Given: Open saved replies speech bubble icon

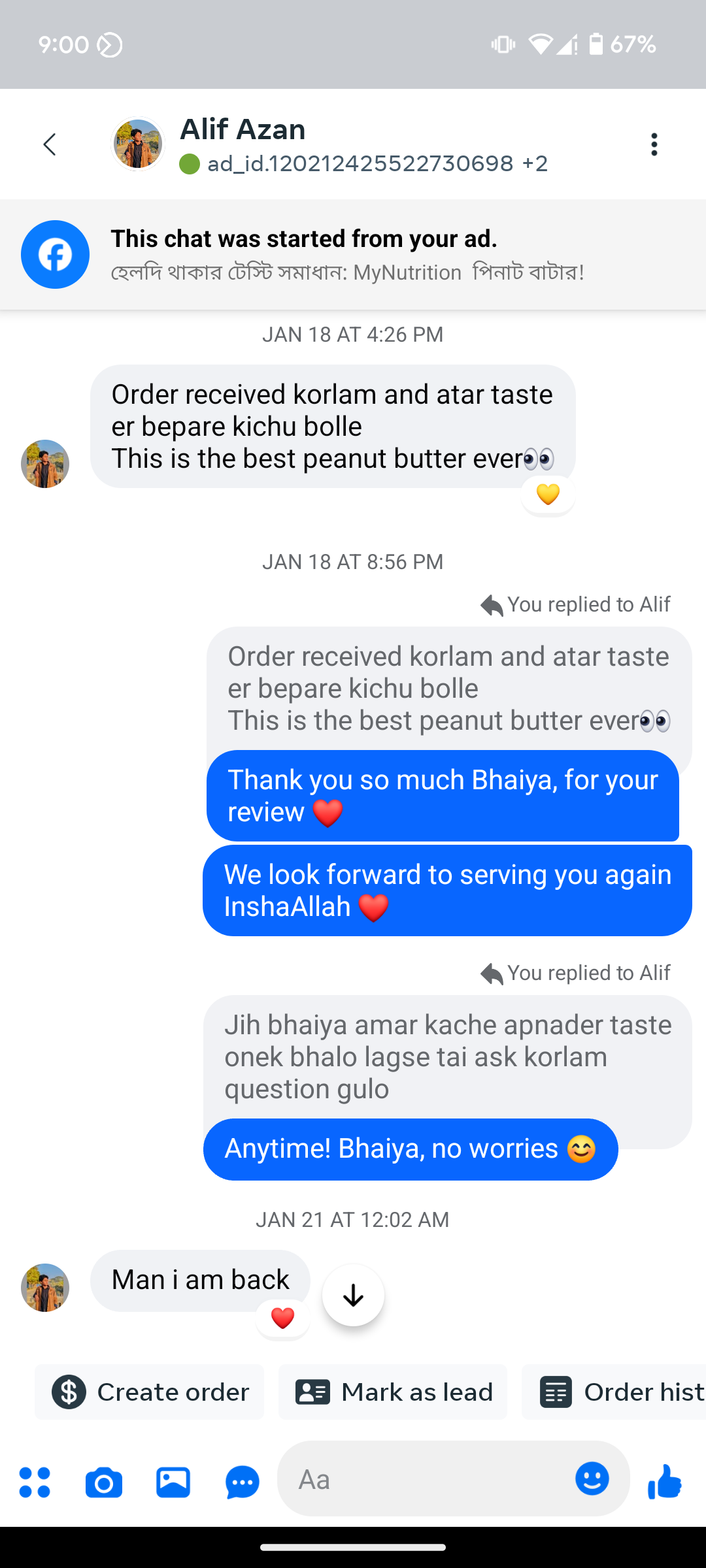Looking at the screenshot, I should (243, 1482).
